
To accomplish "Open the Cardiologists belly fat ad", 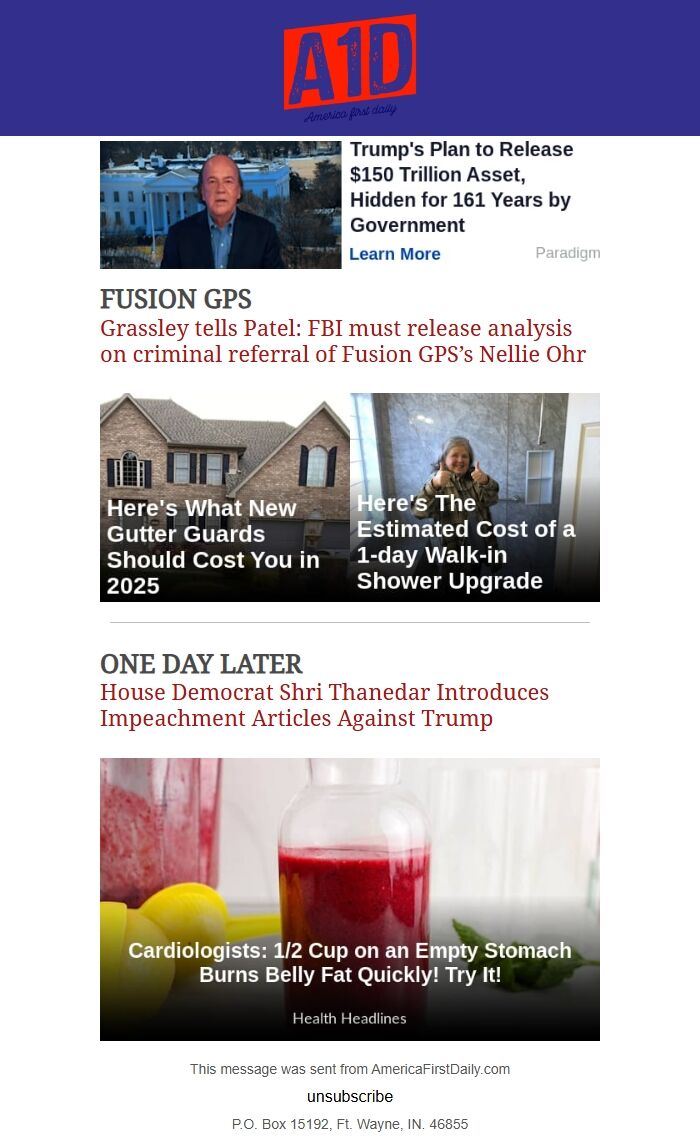I will point(350,899).
